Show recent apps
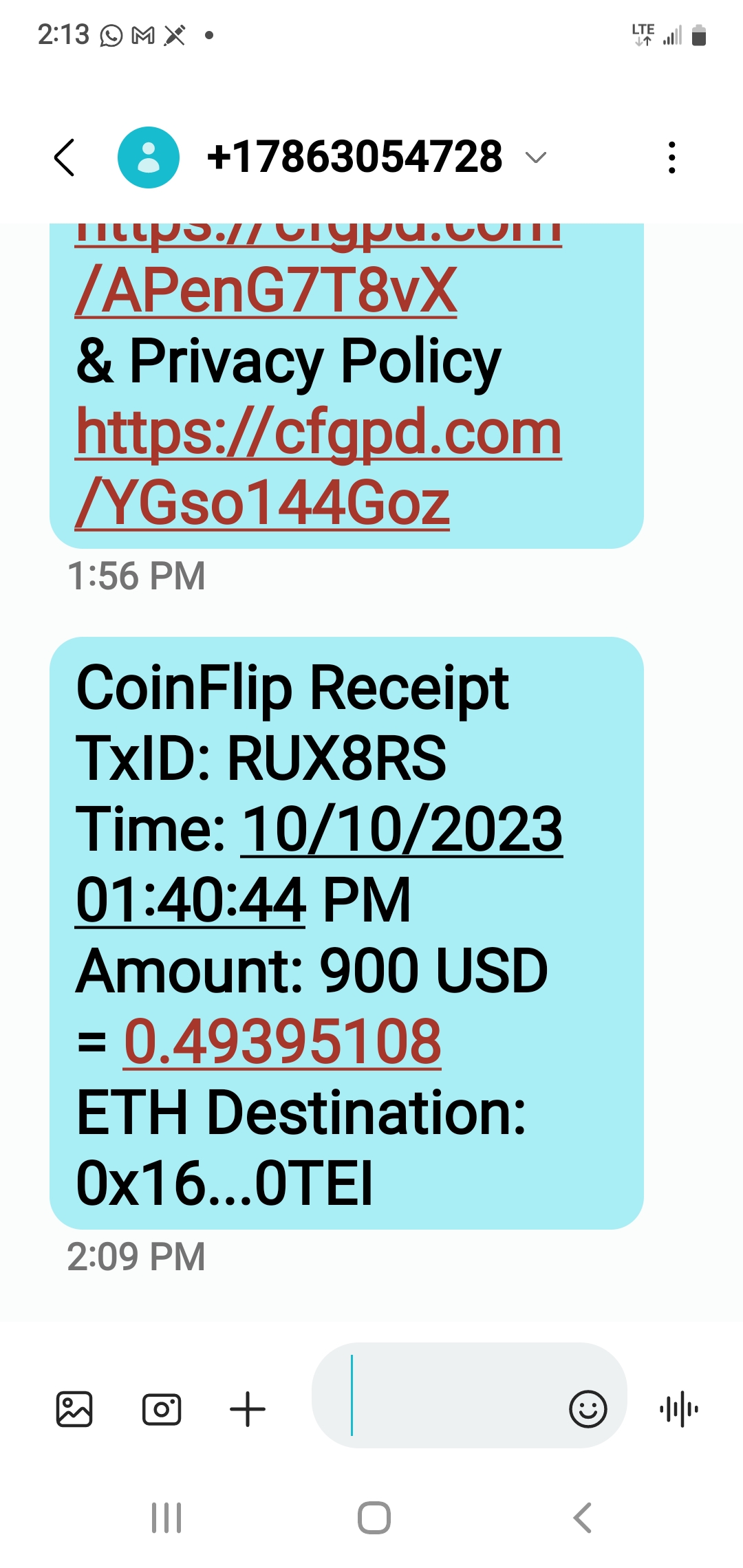This screenshot has width=743, height=1568. (x=166, y=1518)
